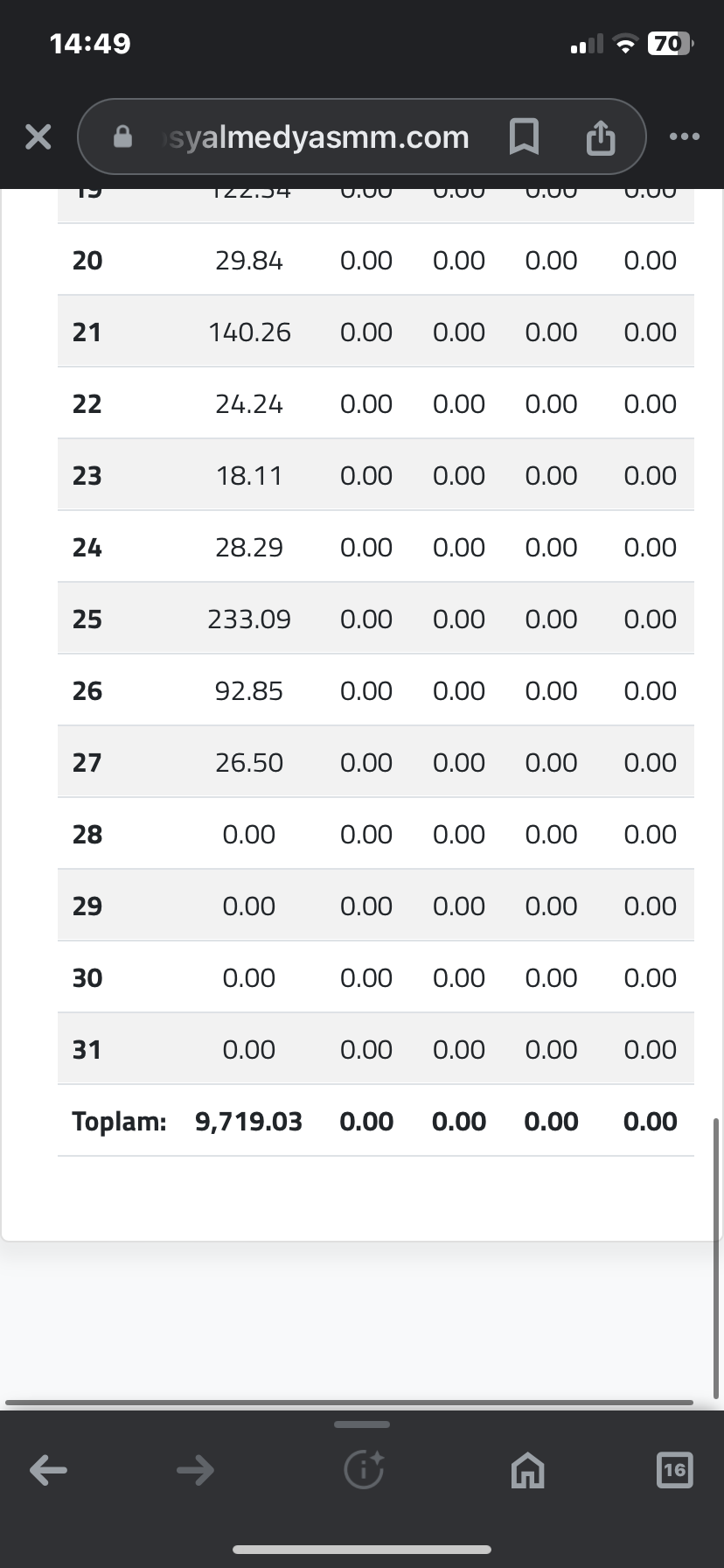
Task: Open the tab switcher showing 16 tabs
Action: click(x=674, y=1470)
